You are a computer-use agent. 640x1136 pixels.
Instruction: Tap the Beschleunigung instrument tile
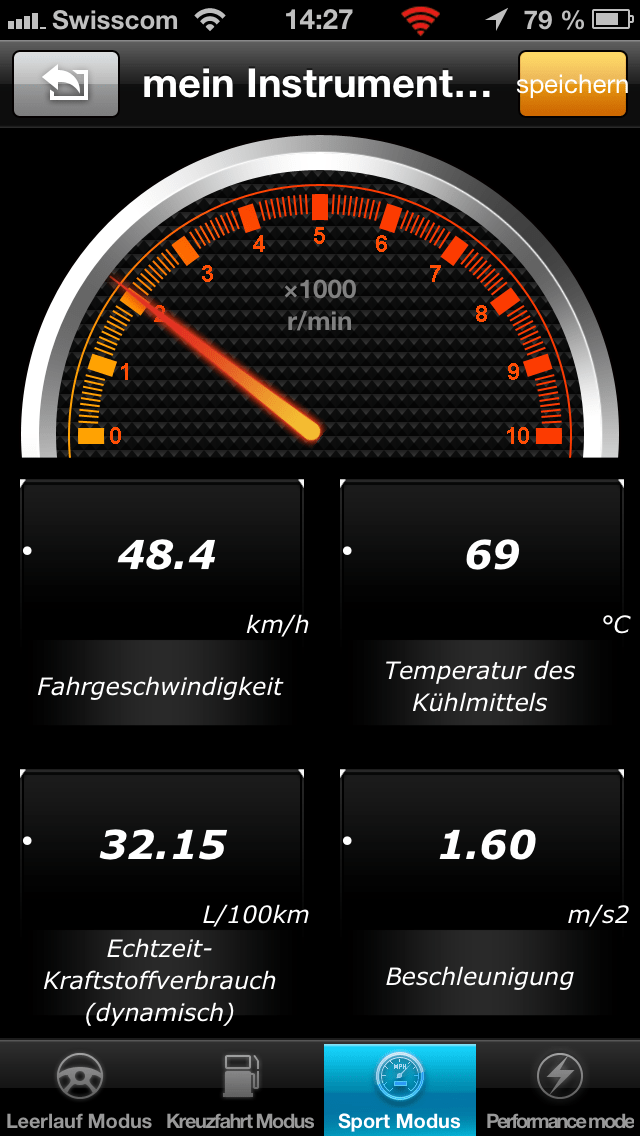(x=481, y=890)
